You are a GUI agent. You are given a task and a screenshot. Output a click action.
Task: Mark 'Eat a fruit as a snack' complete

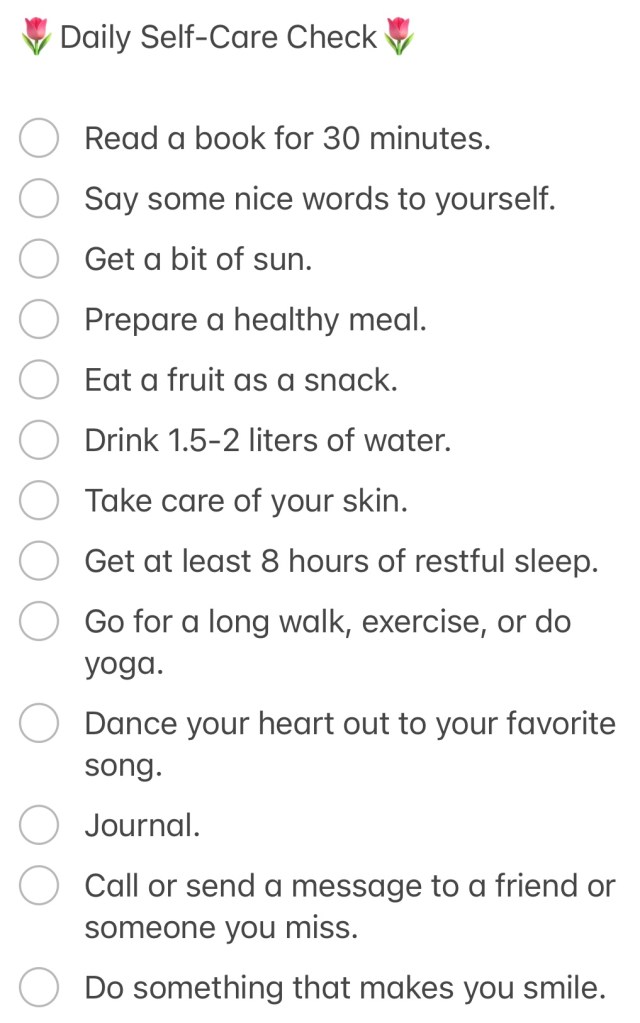coord(39,380)
